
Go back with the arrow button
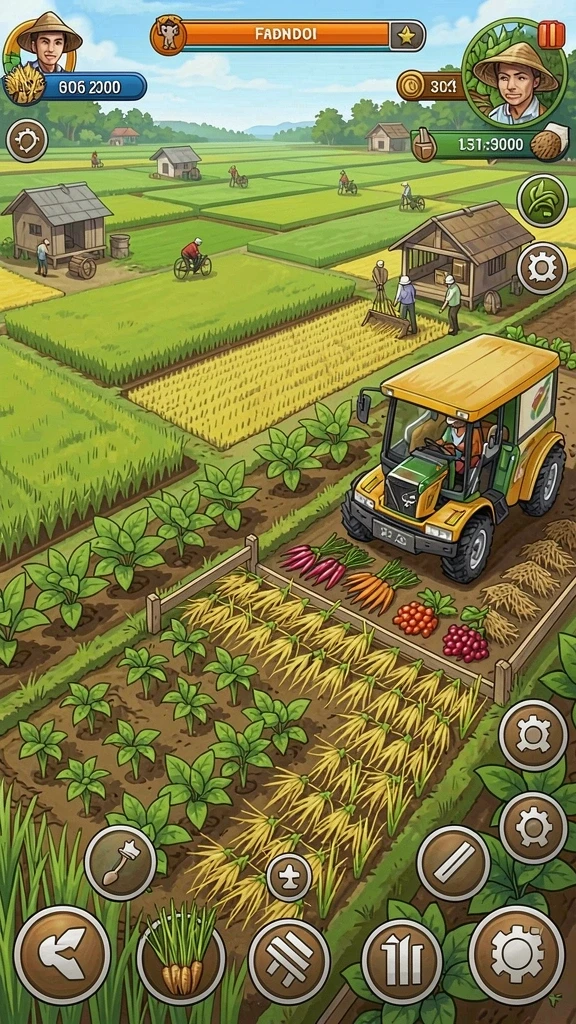pyautogui.click(x=63, y=955)
